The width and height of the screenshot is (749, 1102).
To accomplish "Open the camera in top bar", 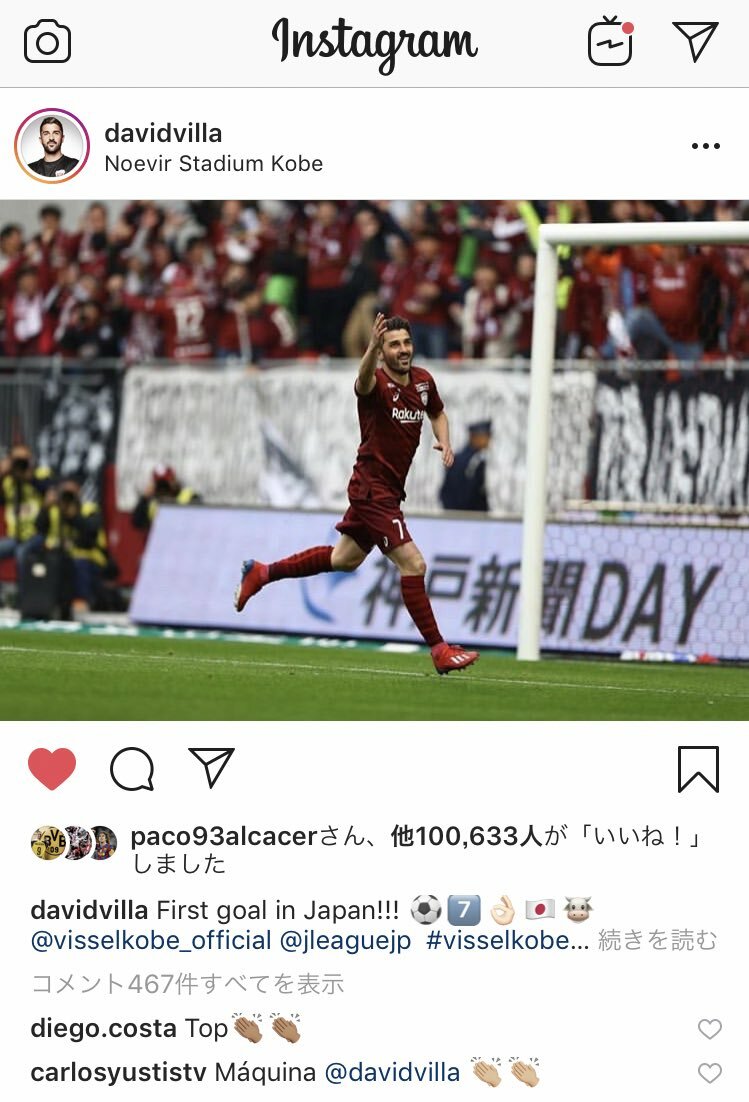I will 47,42.
